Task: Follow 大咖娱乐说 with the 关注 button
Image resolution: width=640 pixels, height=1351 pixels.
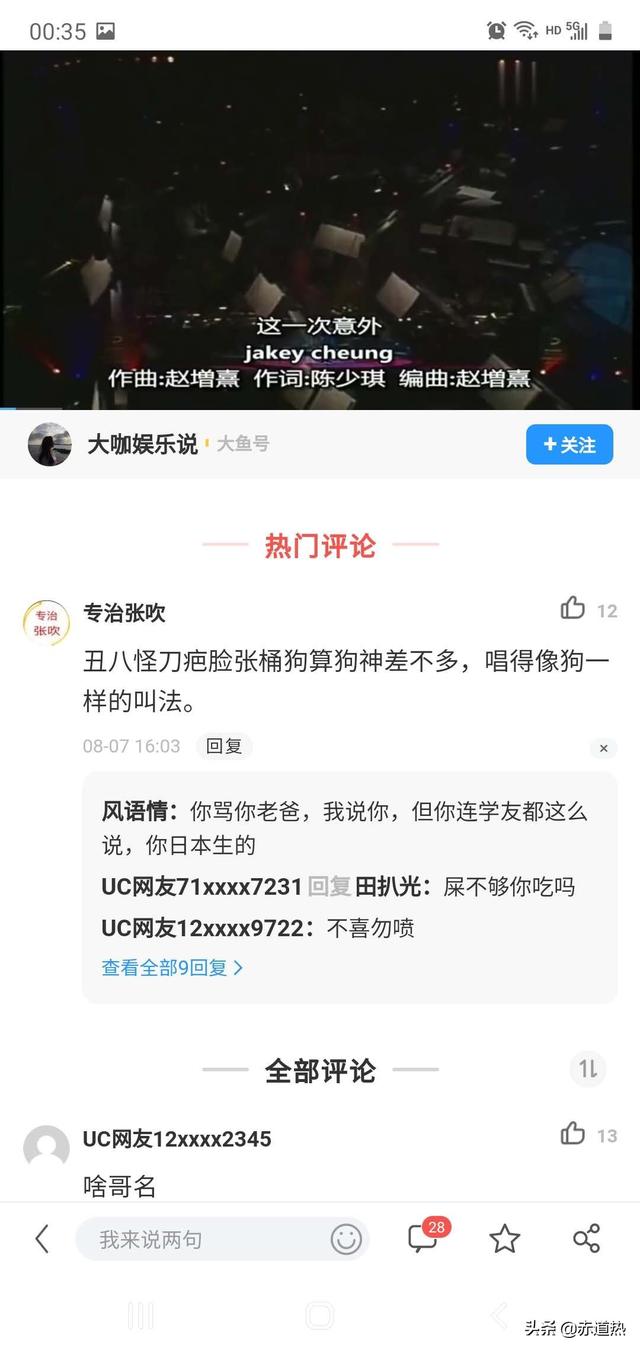Action: pos(569,445)
